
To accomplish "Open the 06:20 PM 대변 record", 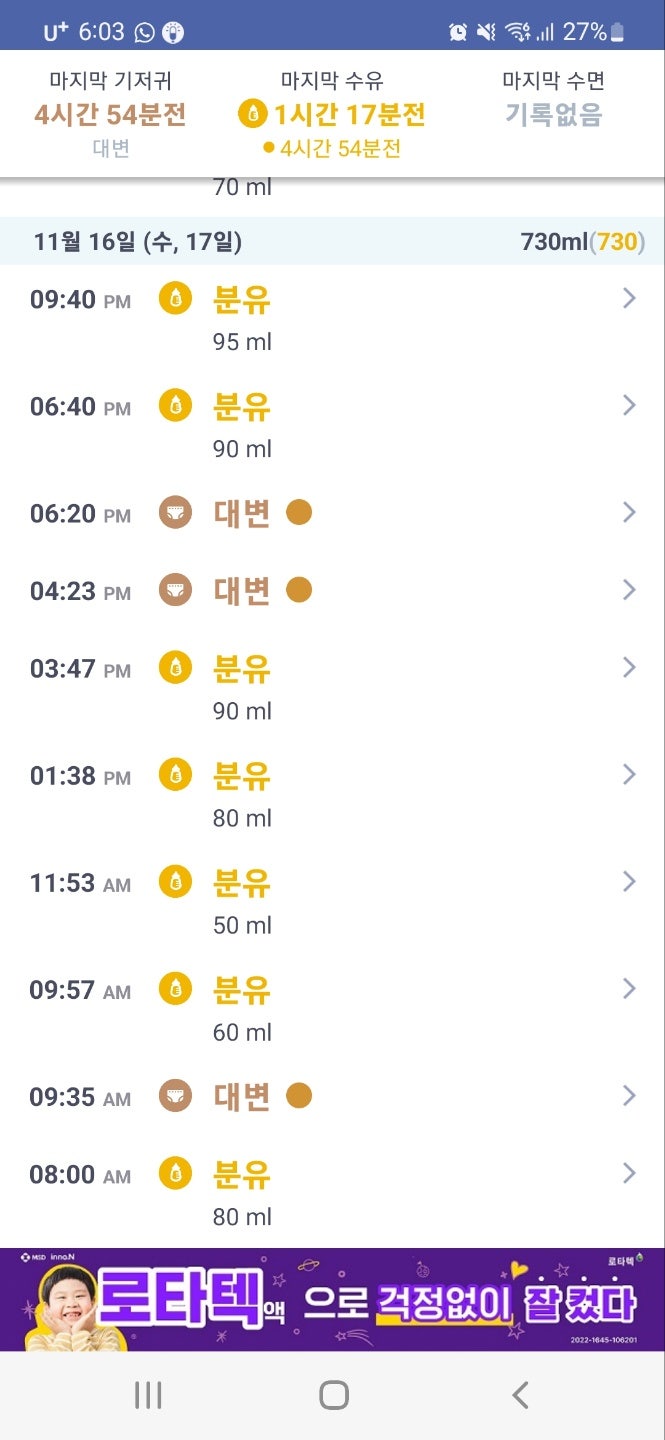I will coord(332,513).
